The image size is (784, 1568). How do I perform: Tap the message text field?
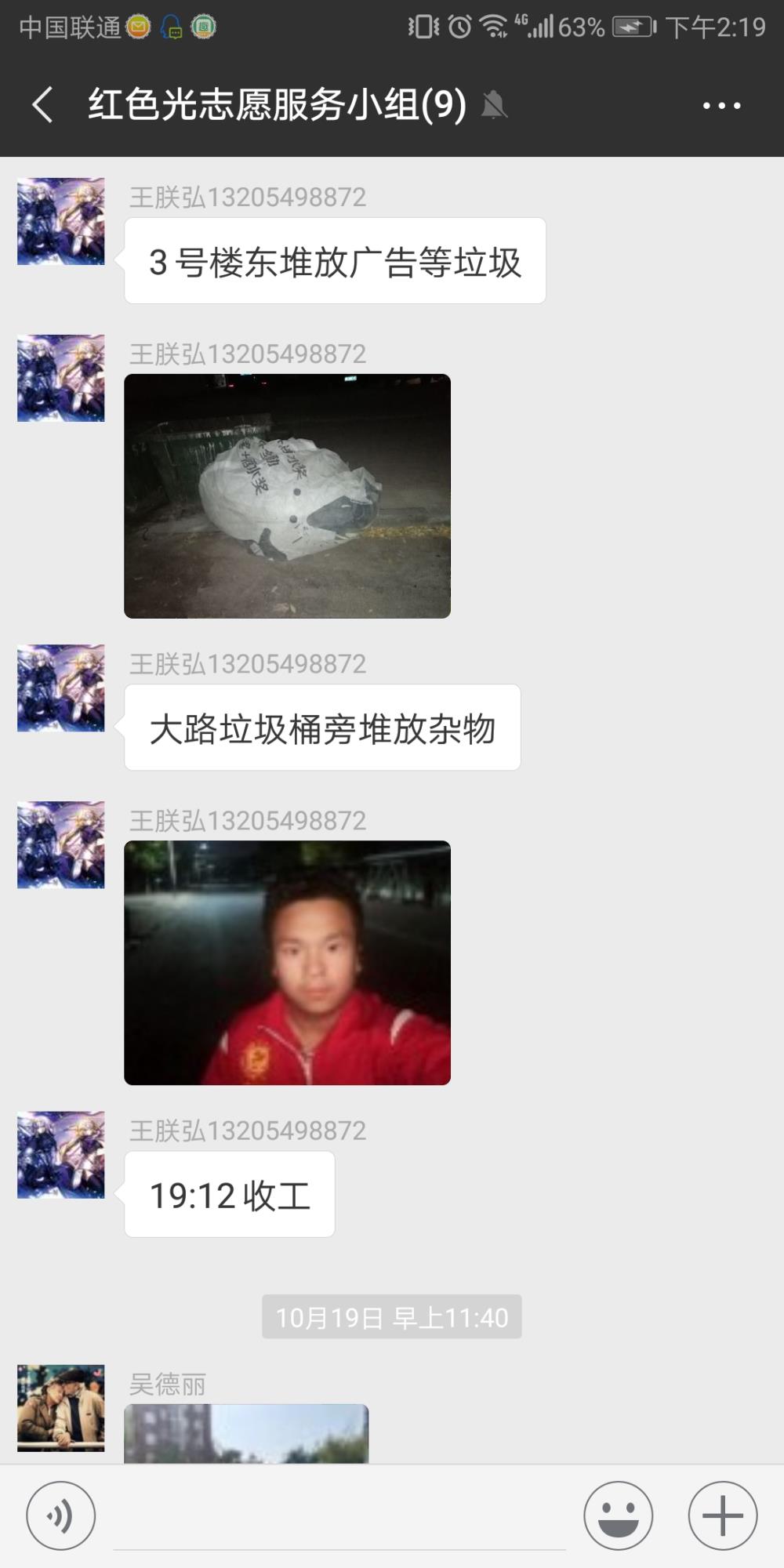click(339, 1517)
